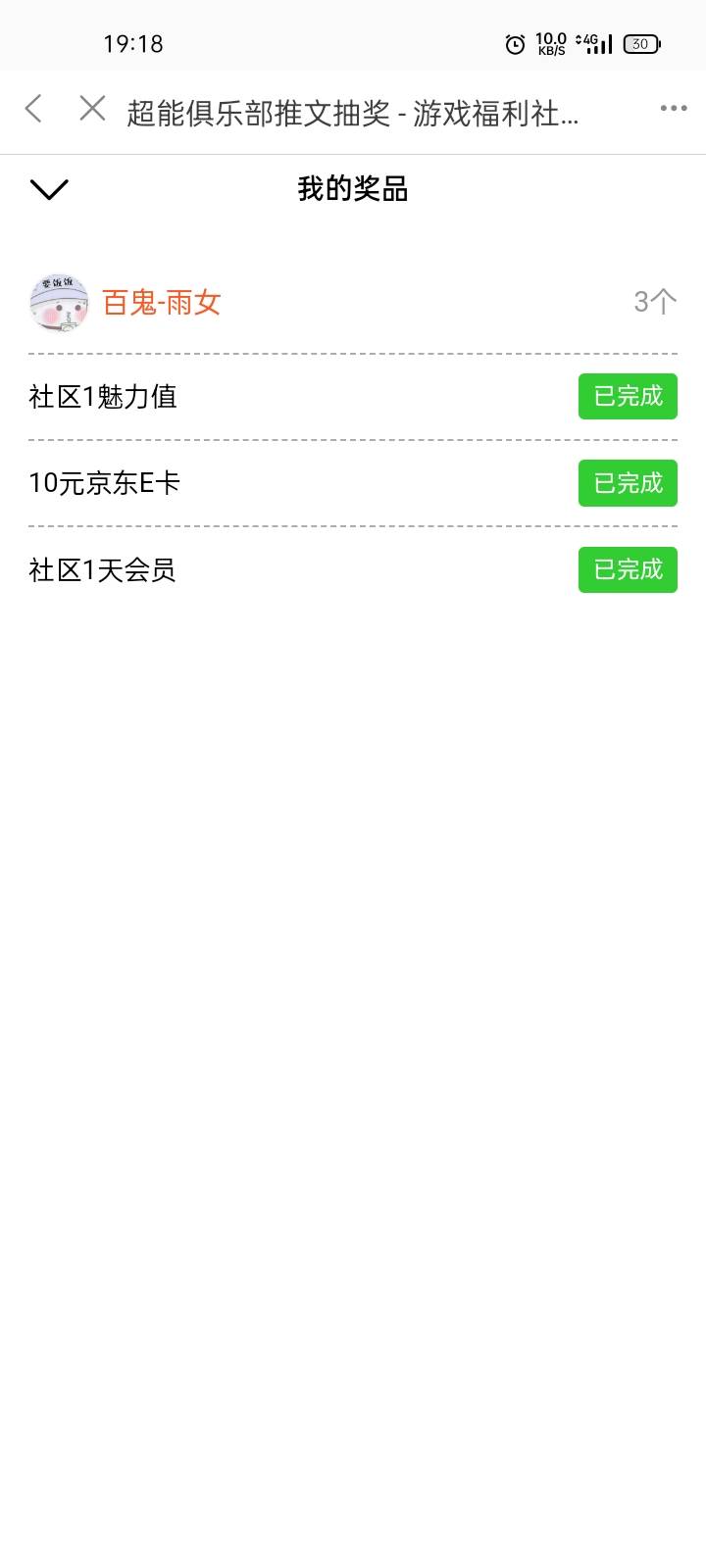Open the three-dot overflow menu

673,109
